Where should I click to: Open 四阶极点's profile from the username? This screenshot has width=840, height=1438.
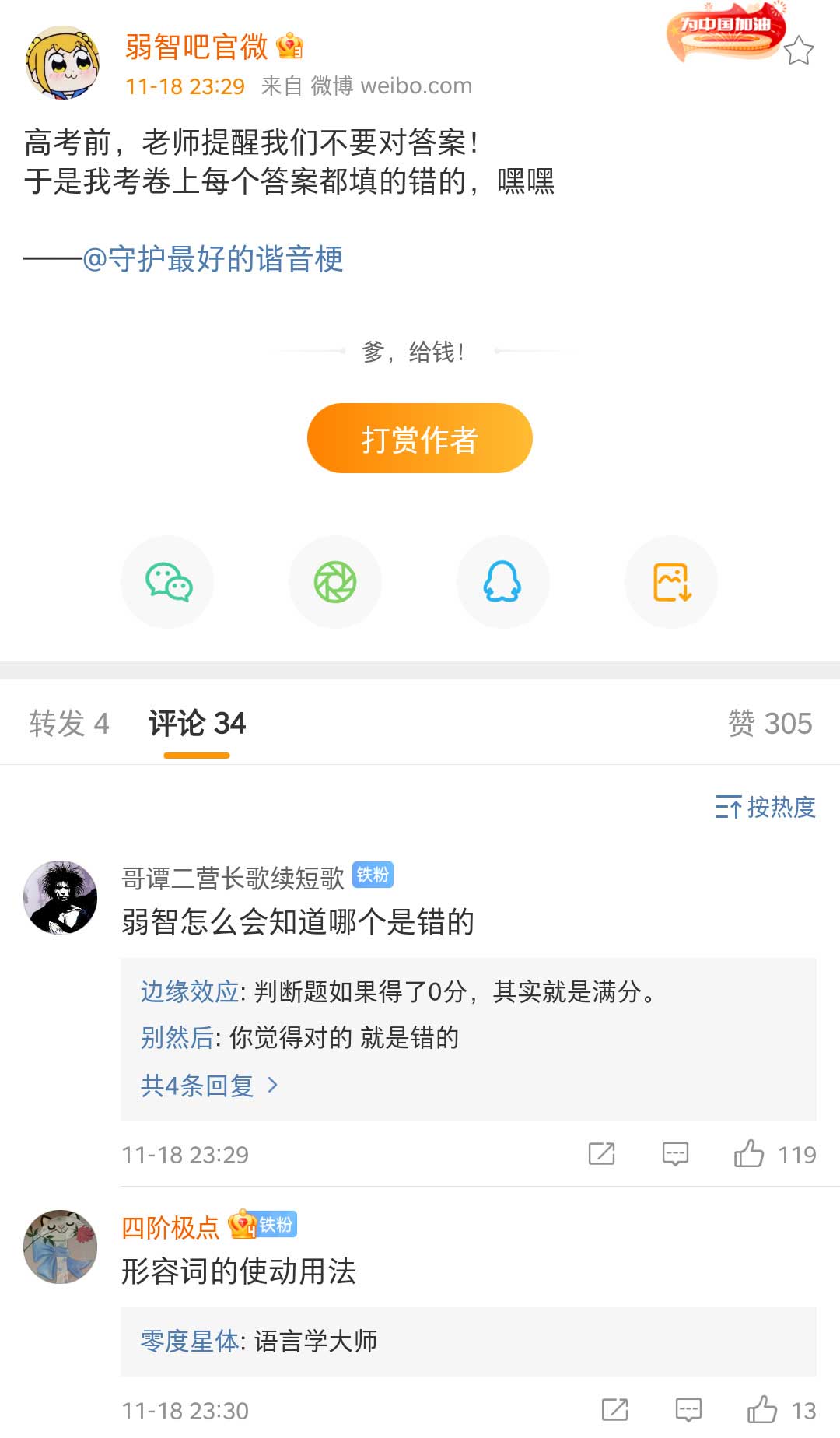(170, 1228)
